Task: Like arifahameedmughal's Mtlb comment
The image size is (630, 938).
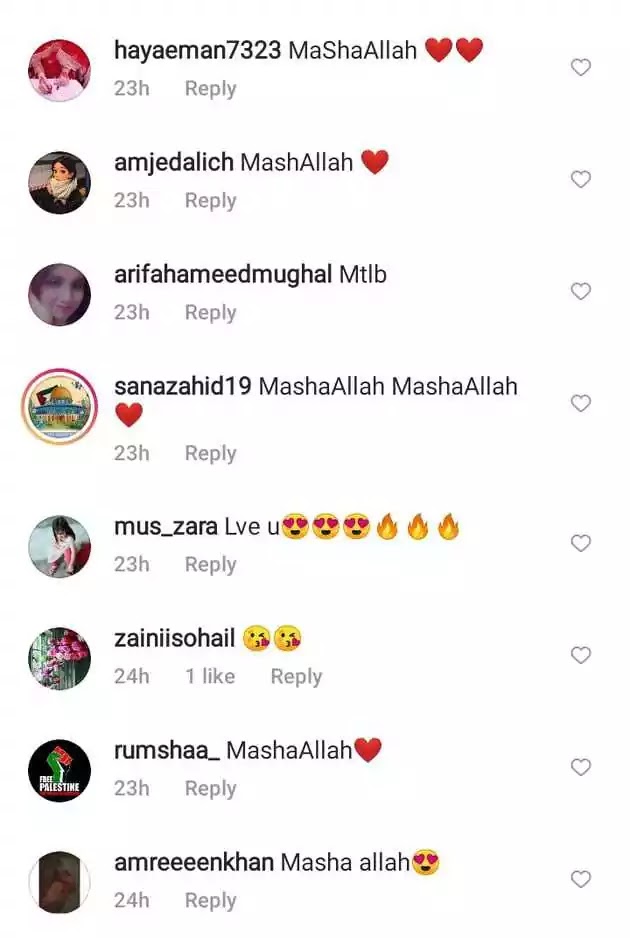Action: [x=580, y=291]
